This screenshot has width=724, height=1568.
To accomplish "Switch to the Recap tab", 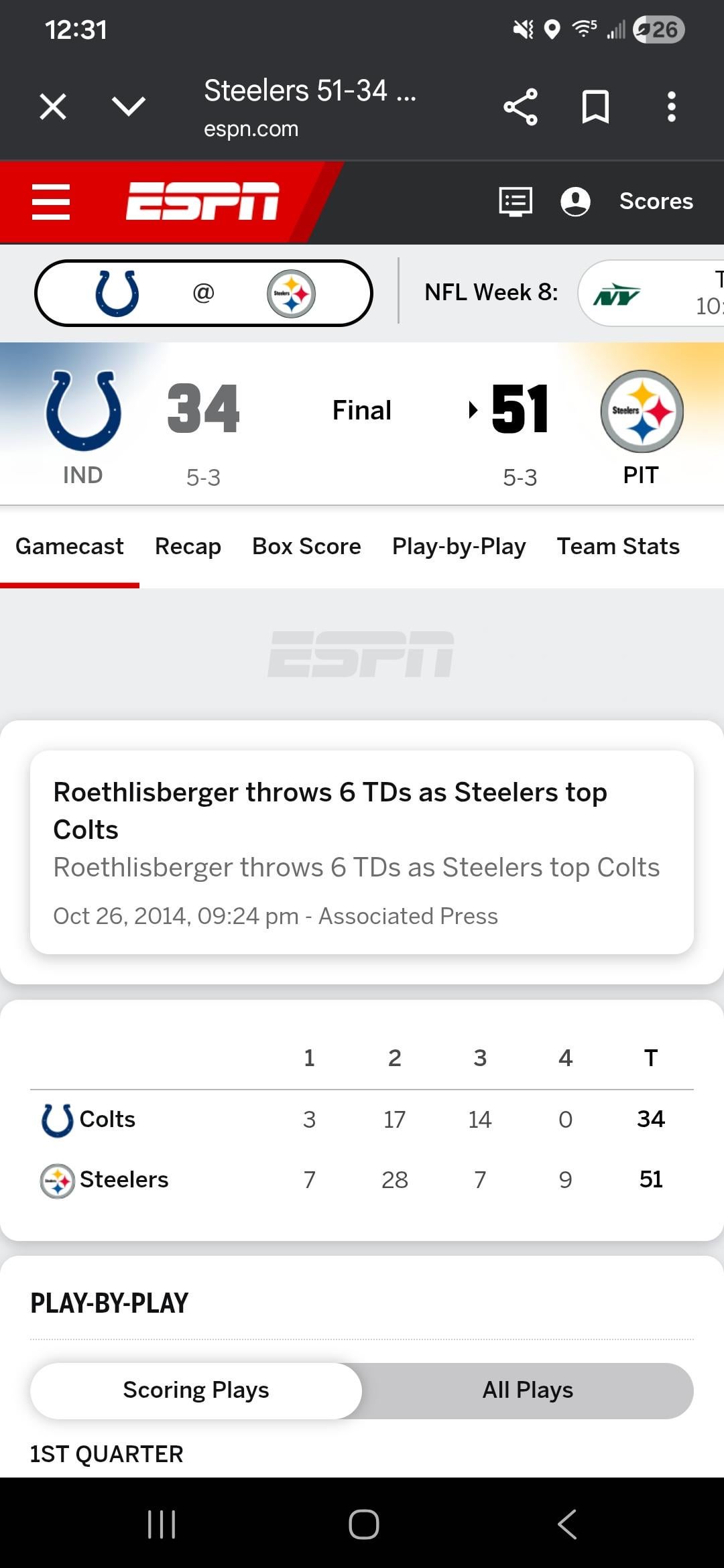I will (x=188, y=546).
